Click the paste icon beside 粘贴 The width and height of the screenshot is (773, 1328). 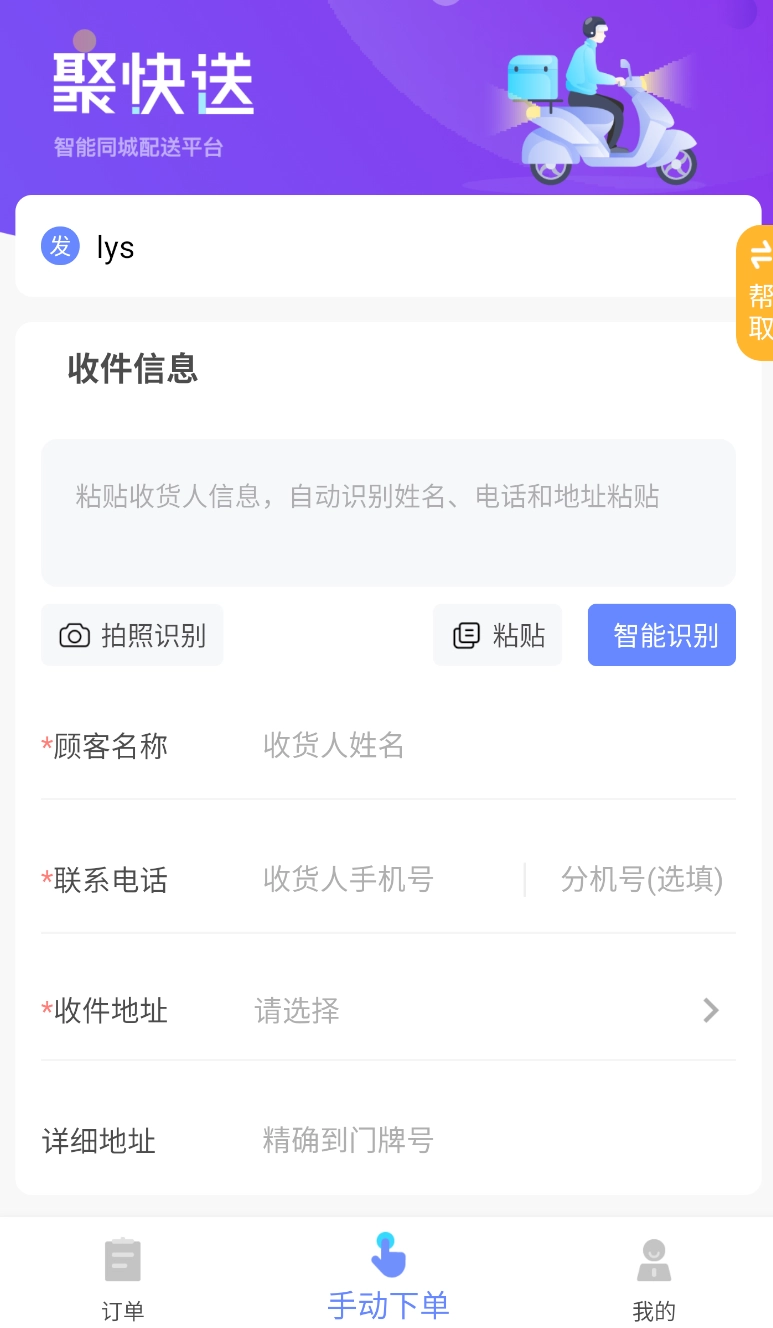(x=466, y=634)
